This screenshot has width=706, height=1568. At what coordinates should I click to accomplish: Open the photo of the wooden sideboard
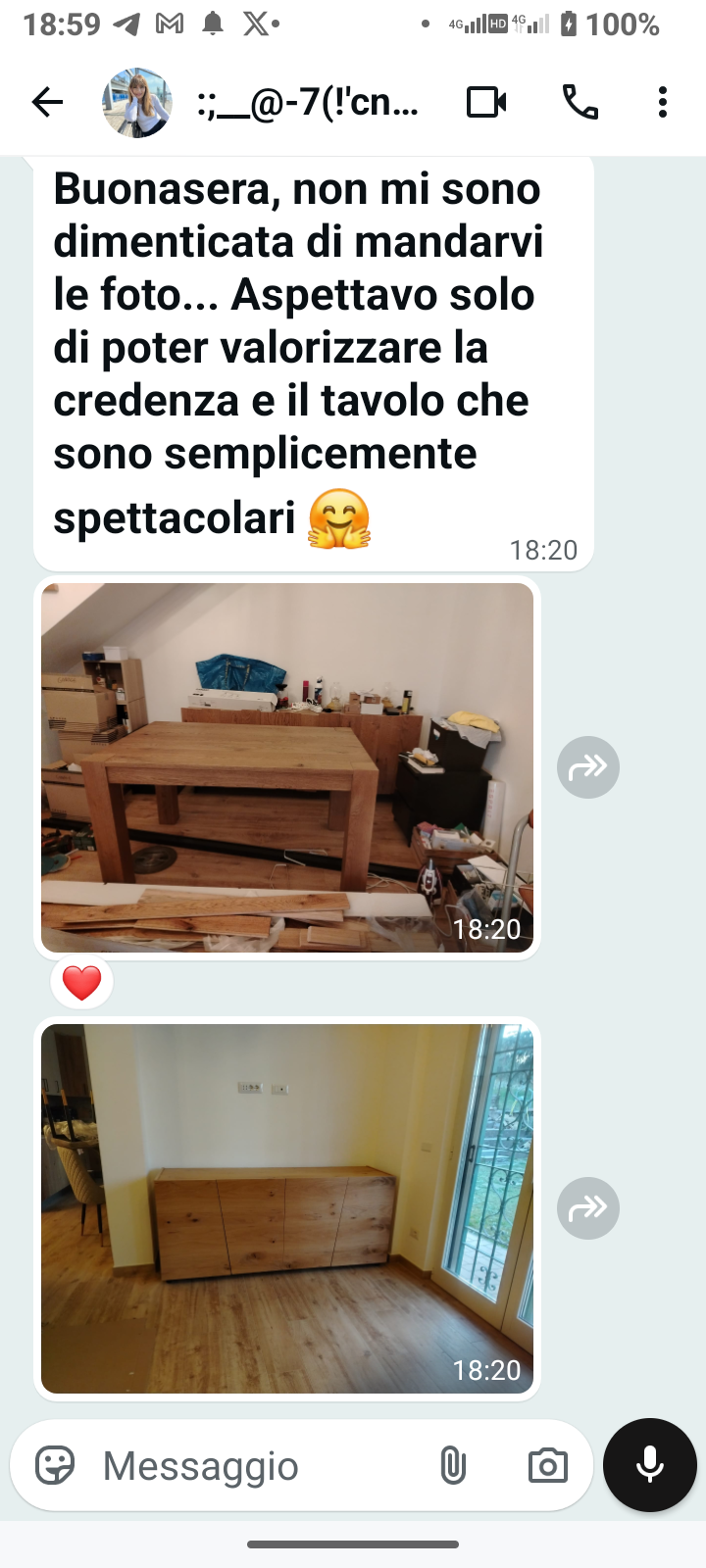pyautogui.click(x=287, y=1208)
